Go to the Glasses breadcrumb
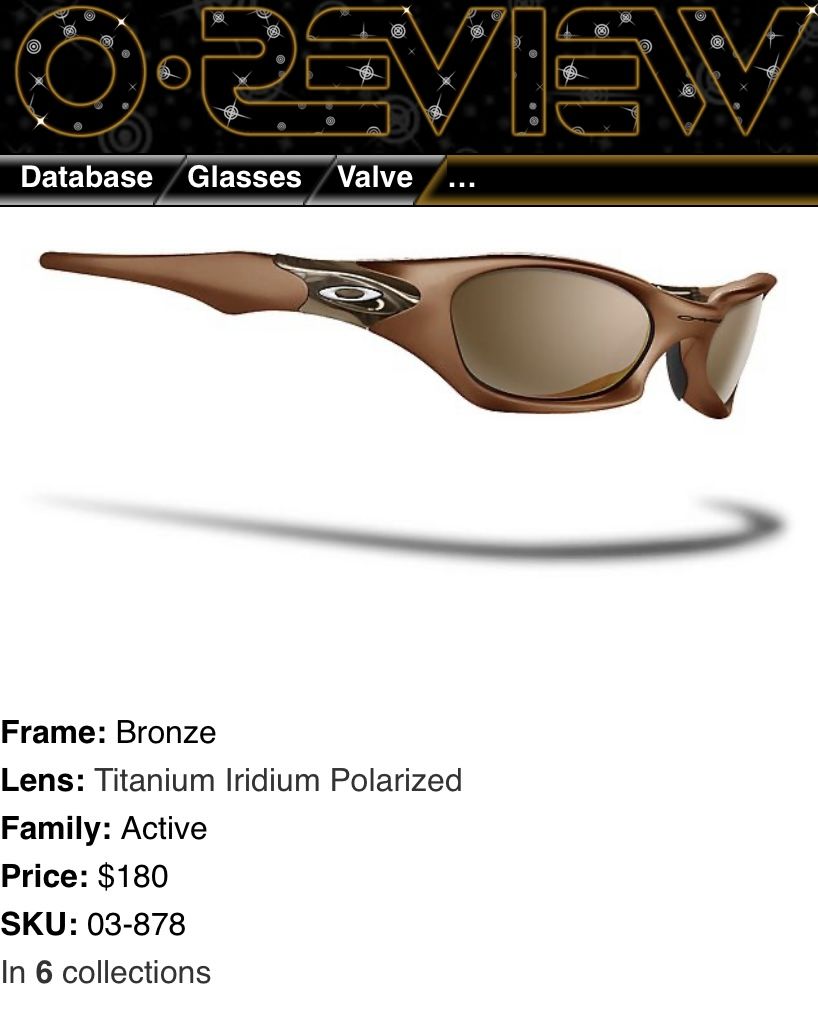 244,178
